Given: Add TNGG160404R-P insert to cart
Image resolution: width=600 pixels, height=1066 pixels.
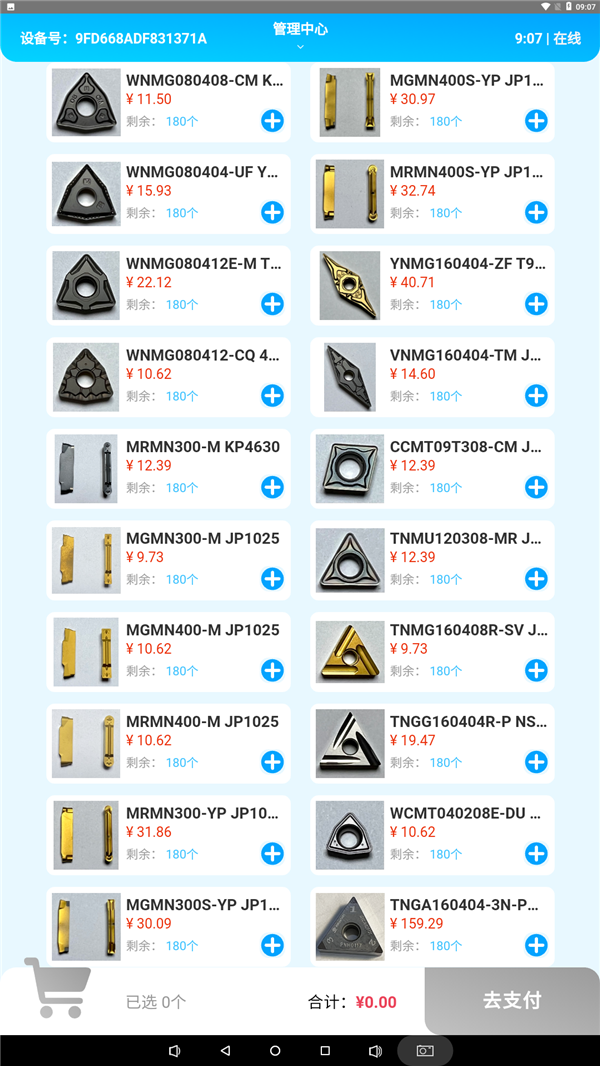Looking at the screenshot, I should pos(536,762).
